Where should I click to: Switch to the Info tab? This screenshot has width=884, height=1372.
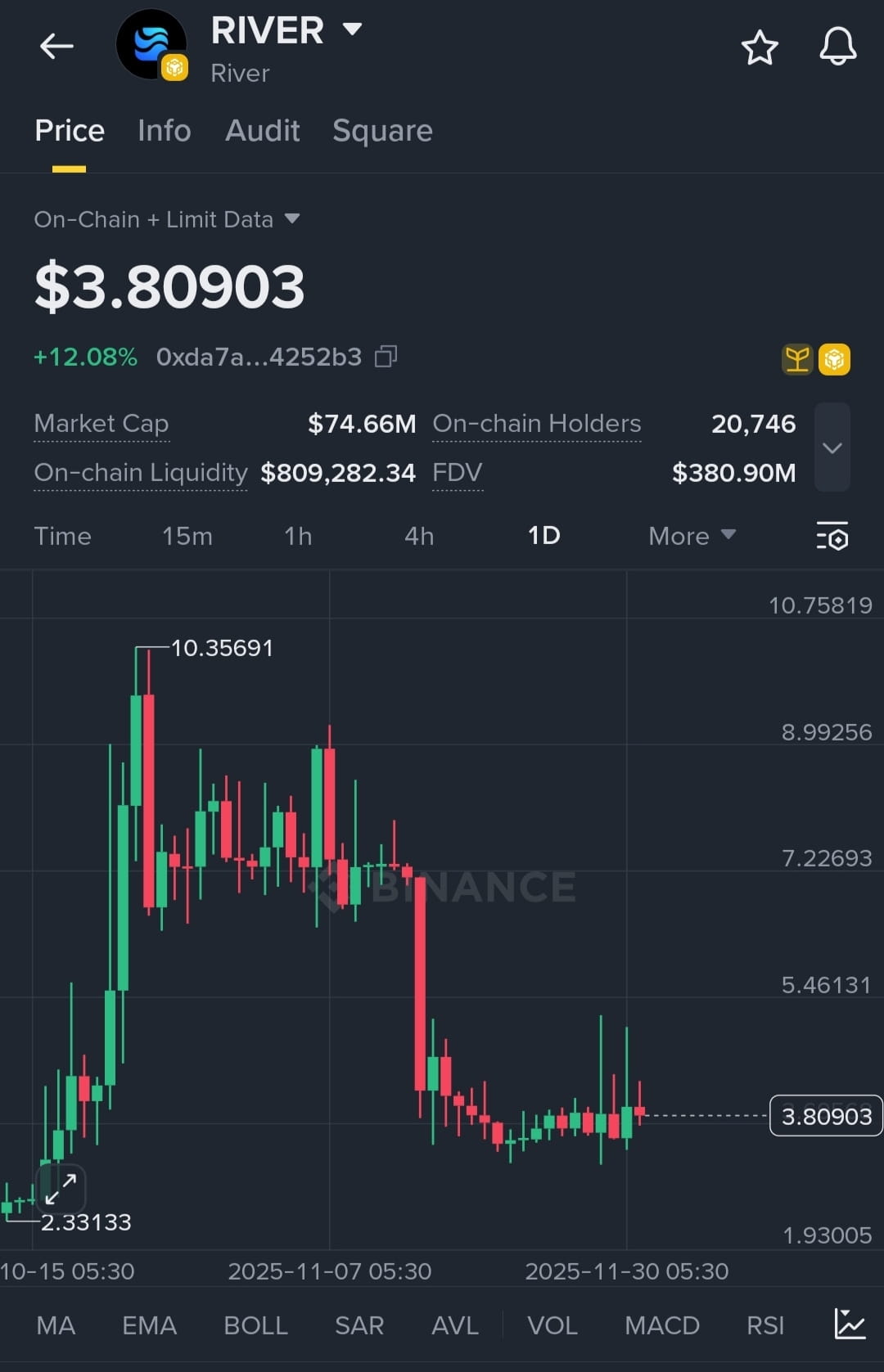[x=164, y=131]
